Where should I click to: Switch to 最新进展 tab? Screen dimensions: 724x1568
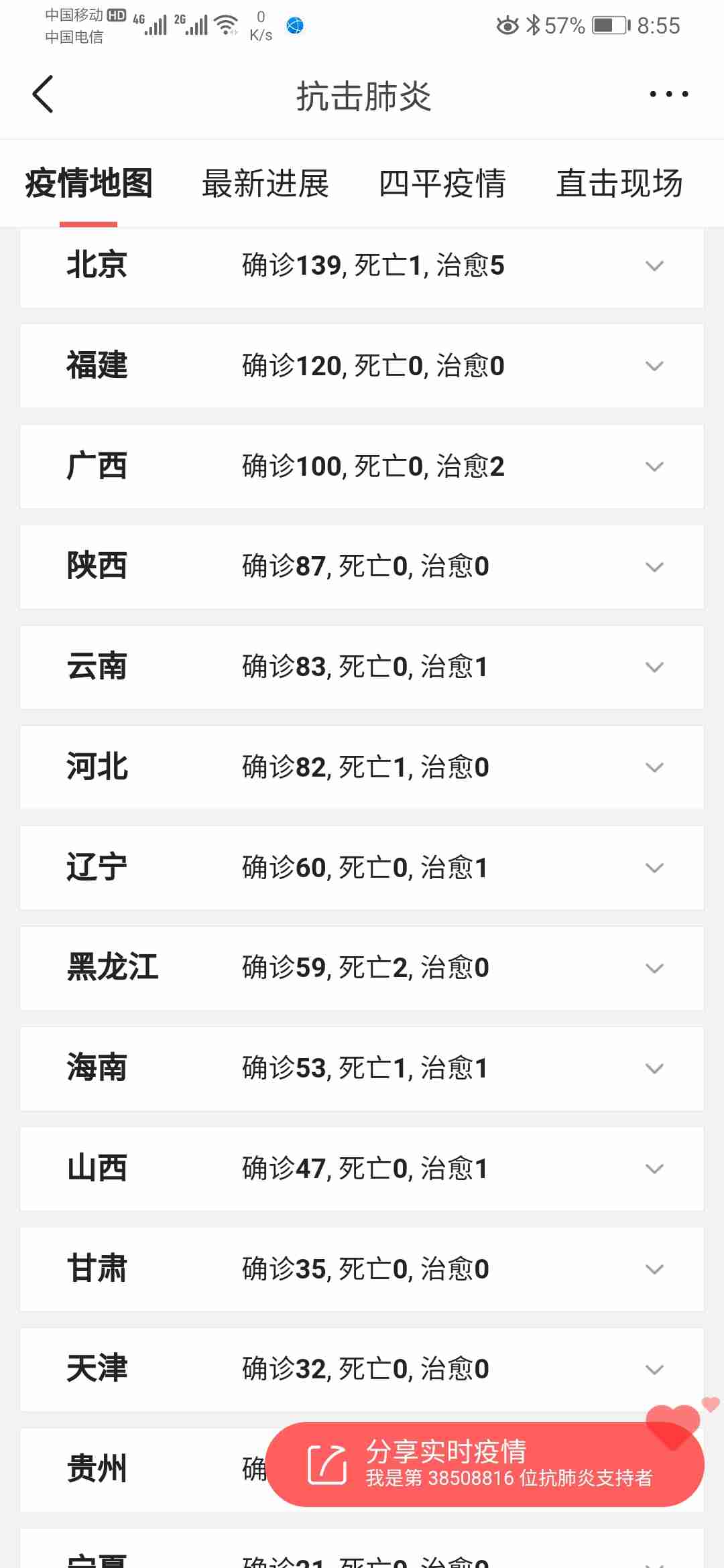coord(265,184)
